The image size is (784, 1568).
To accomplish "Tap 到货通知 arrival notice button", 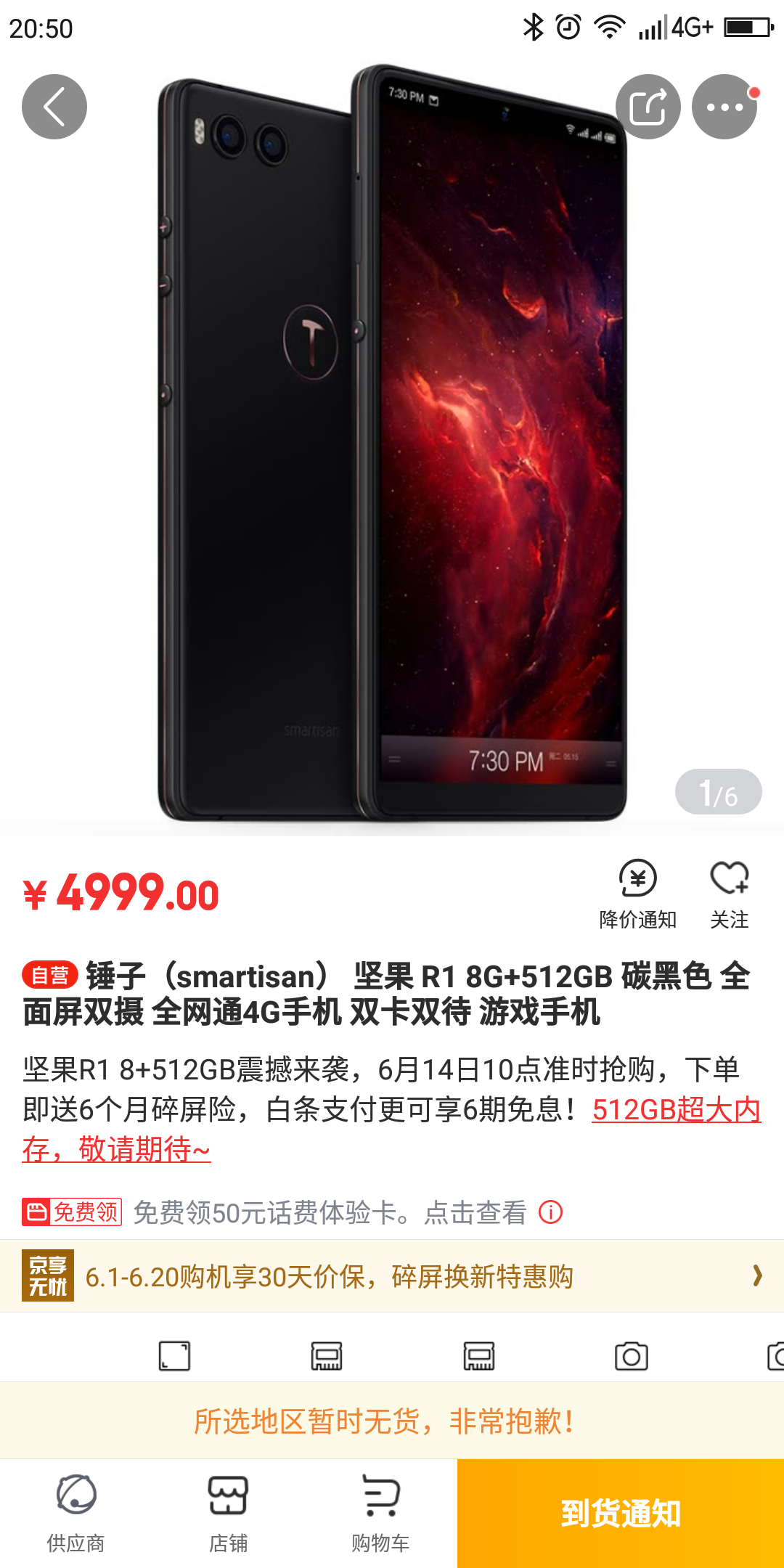I will coord(621,1514).
